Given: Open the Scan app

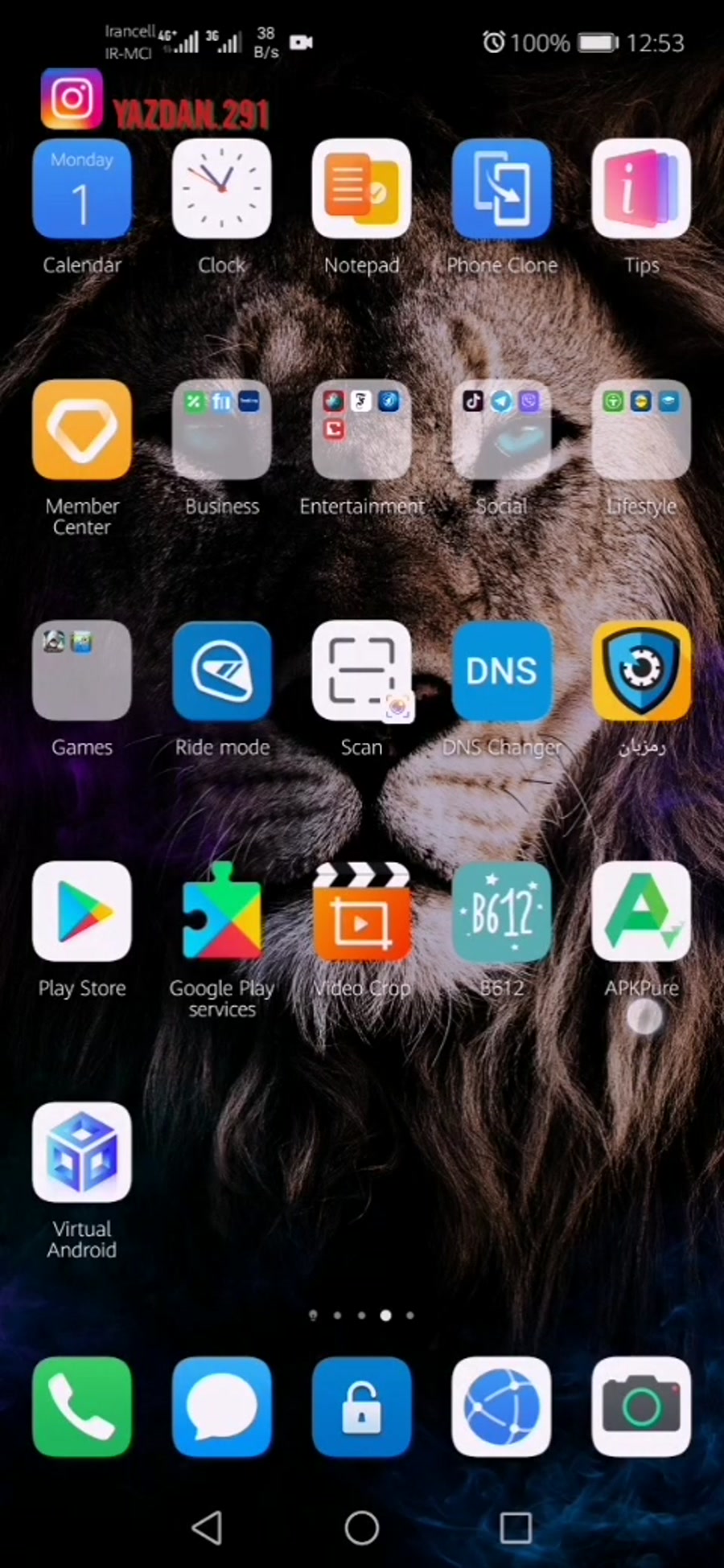Looking at the screenshot, I should tap(361, 671).
